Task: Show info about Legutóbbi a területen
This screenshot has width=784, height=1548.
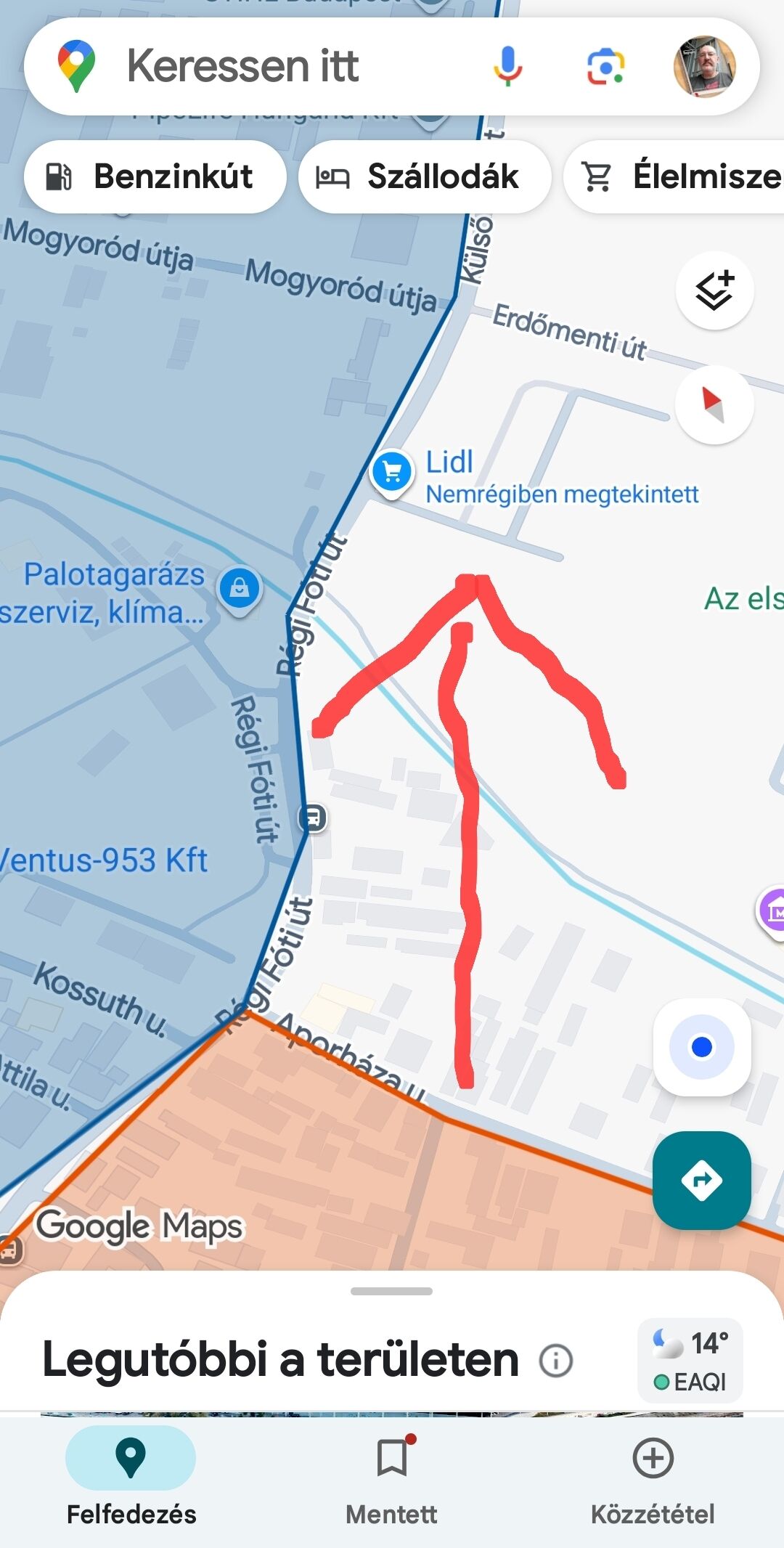Action: (556, 1360)
